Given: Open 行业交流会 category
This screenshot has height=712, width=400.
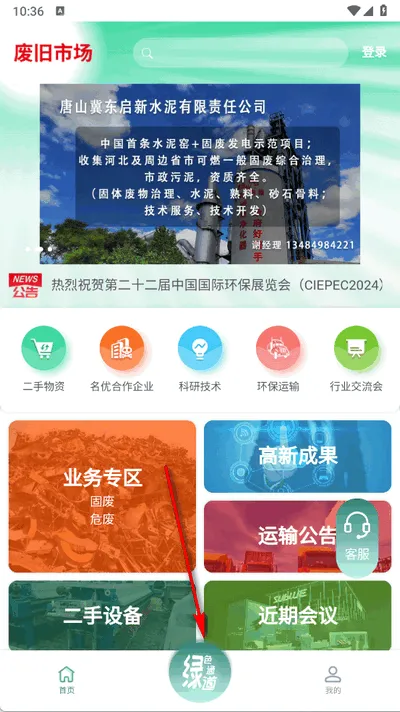Looking at the screenshot, I should pos(356,359).
